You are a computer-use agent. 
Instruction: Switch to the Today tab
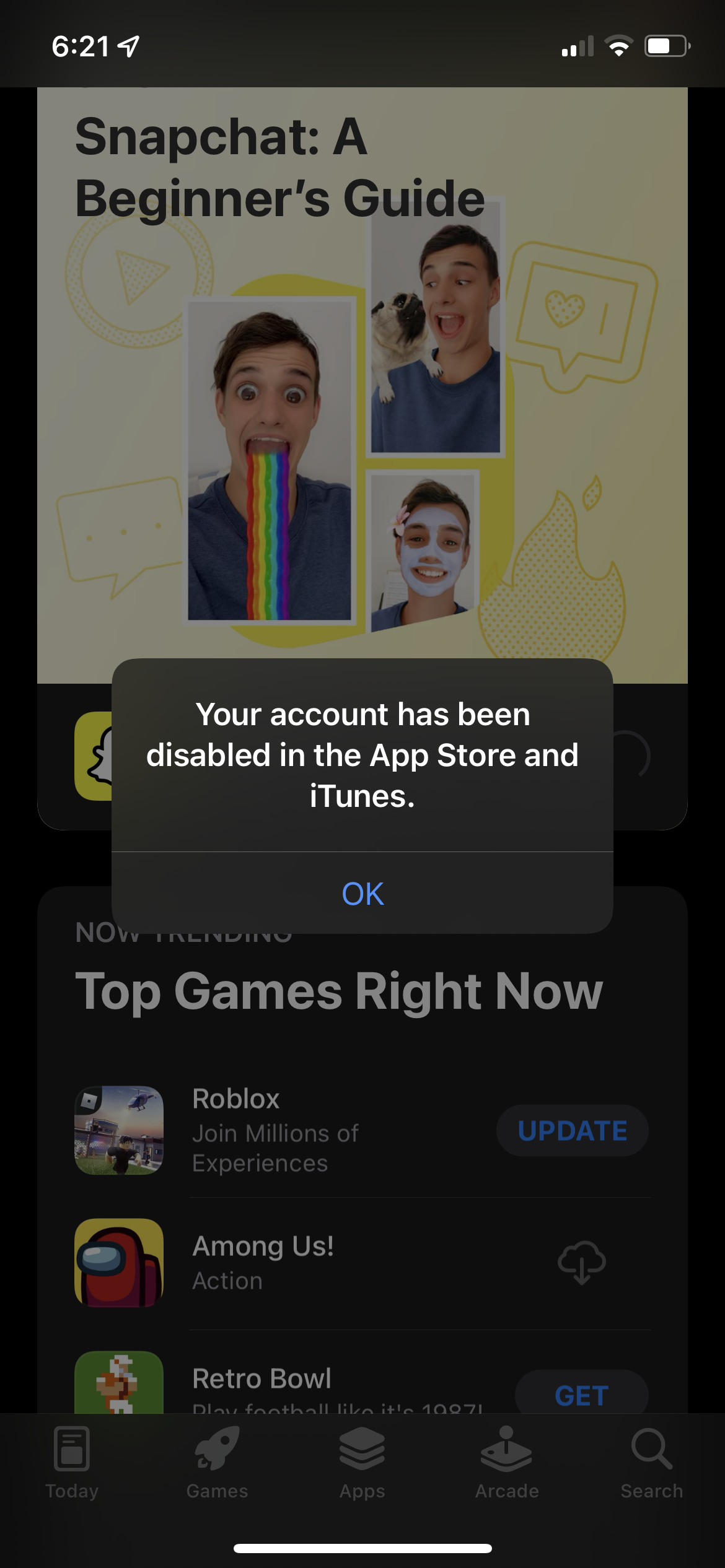click(72, 1463)
